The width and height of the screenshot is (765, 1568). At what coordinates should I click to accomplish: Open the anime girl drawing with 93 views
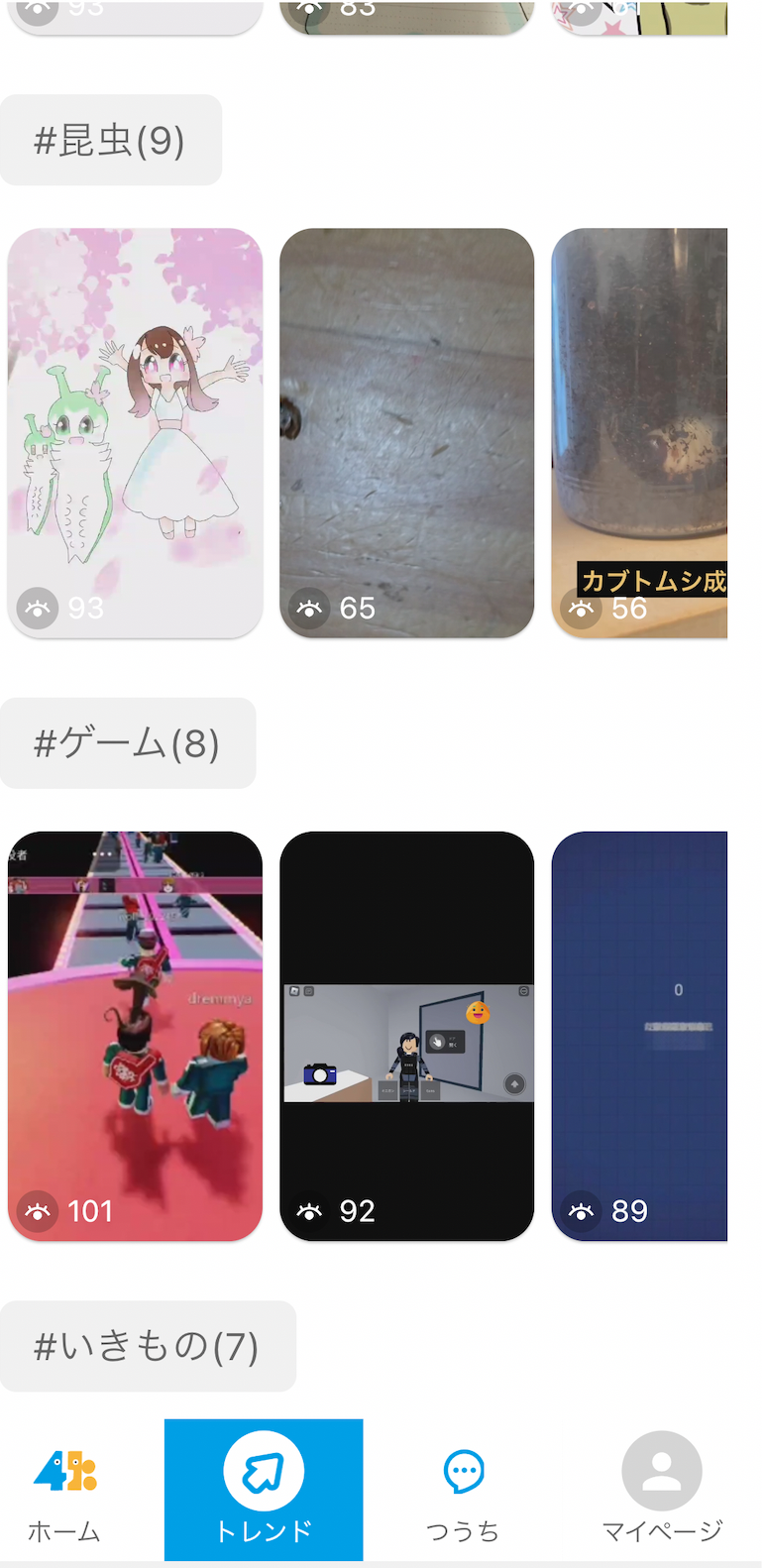pyautogui.click(x=135, y=432)
